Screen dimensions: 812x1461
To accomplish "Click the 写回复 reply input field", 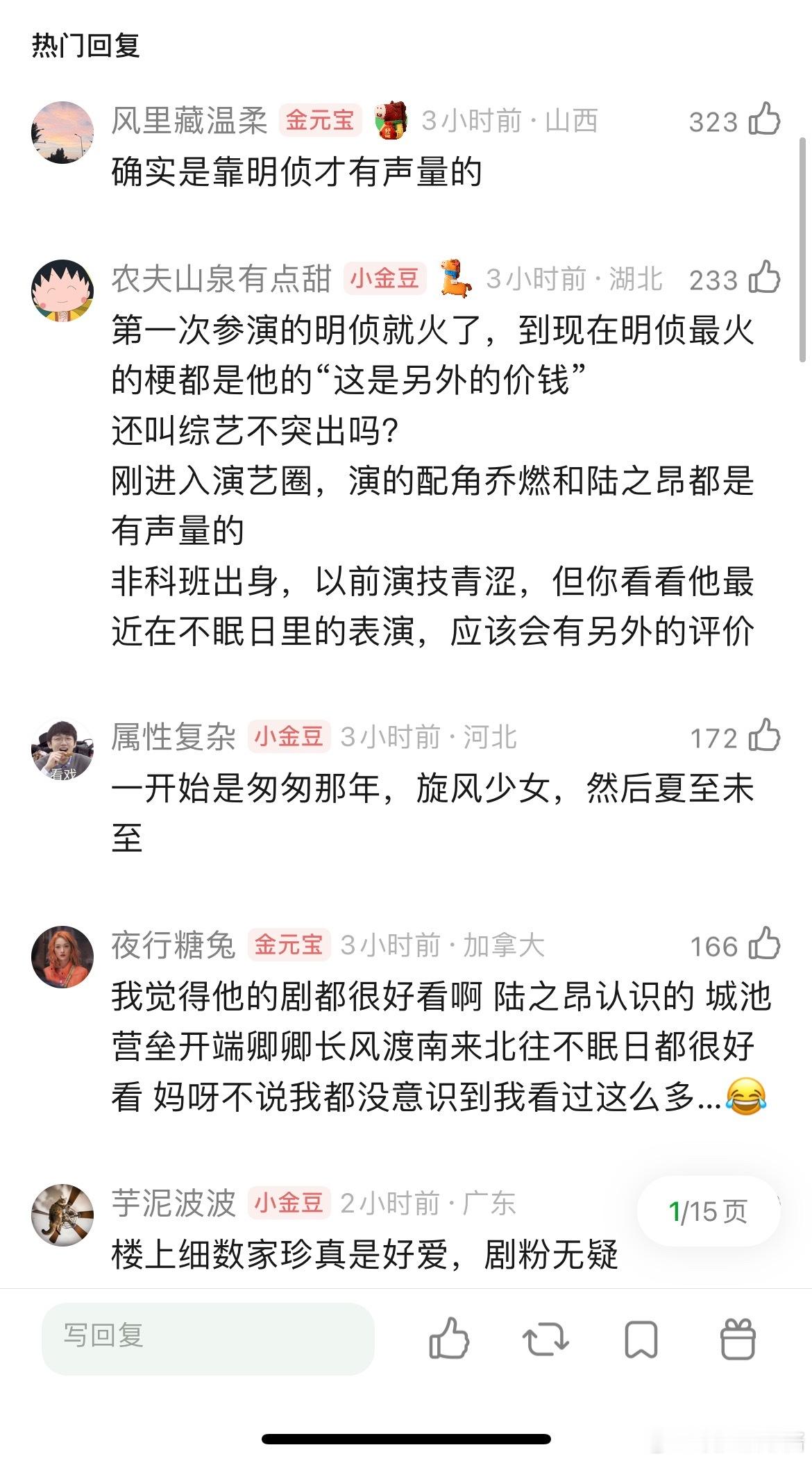I will pyautogui.click(x=208, y=1340).
